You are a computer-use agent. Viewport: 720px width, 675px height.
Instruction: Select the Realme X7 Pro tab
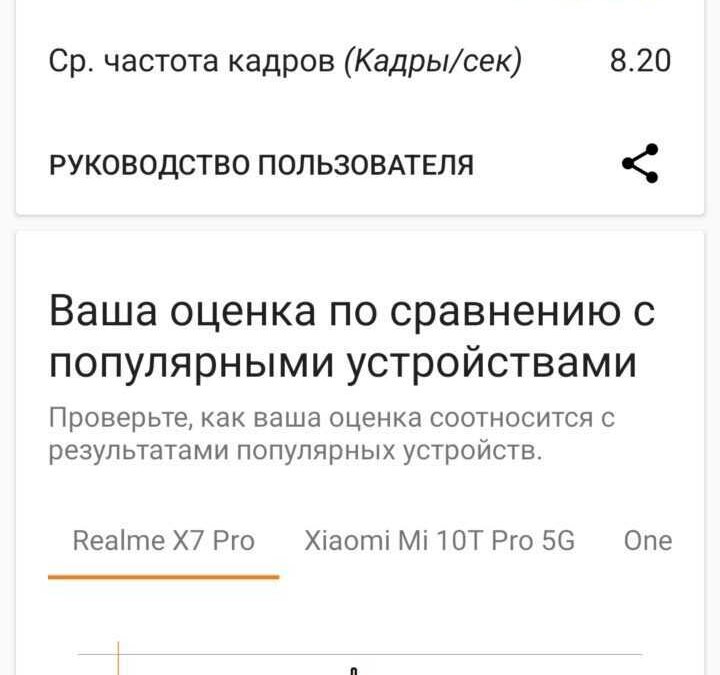164,541
